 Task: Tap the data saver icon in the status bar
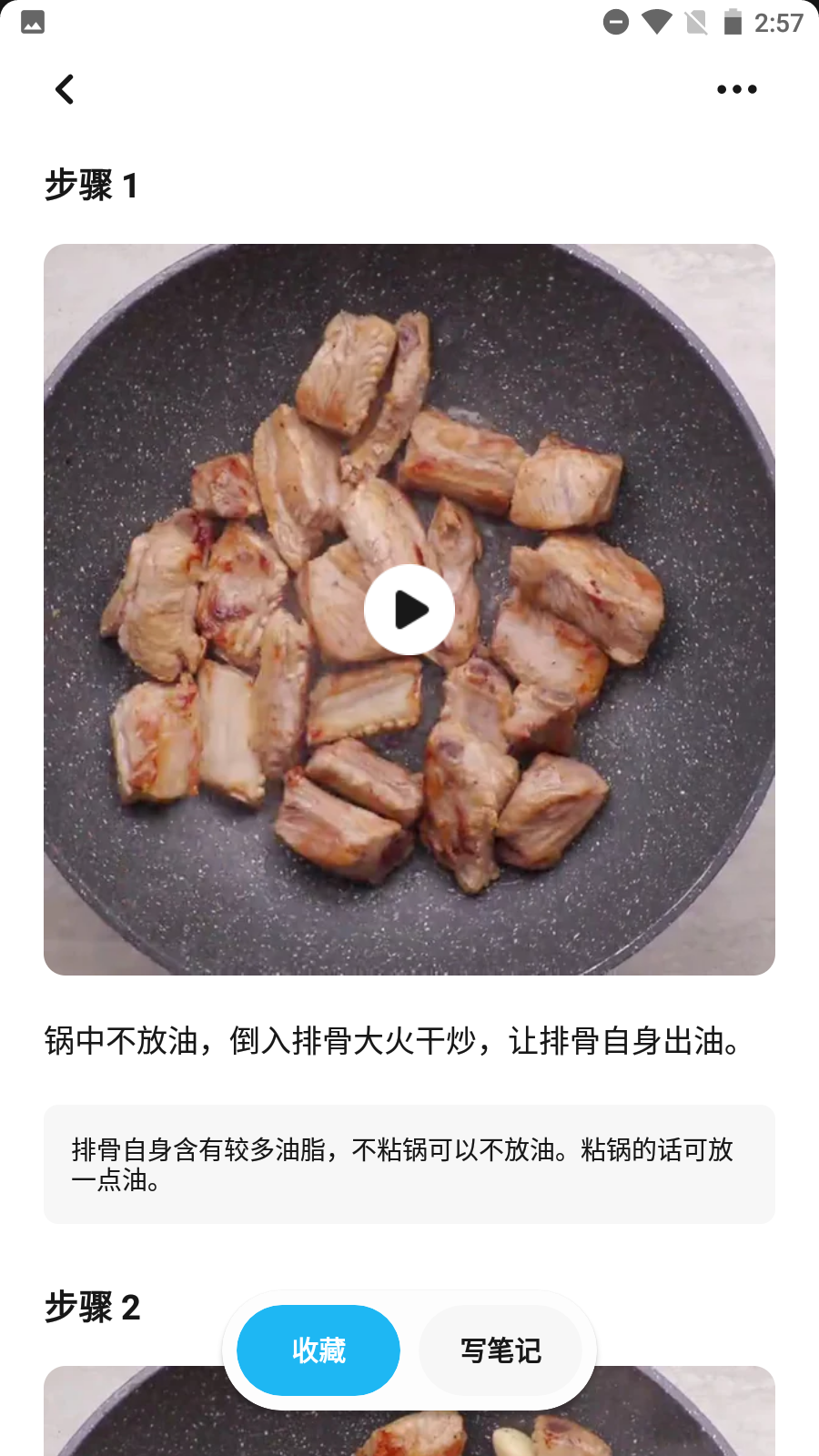(615, 21)
